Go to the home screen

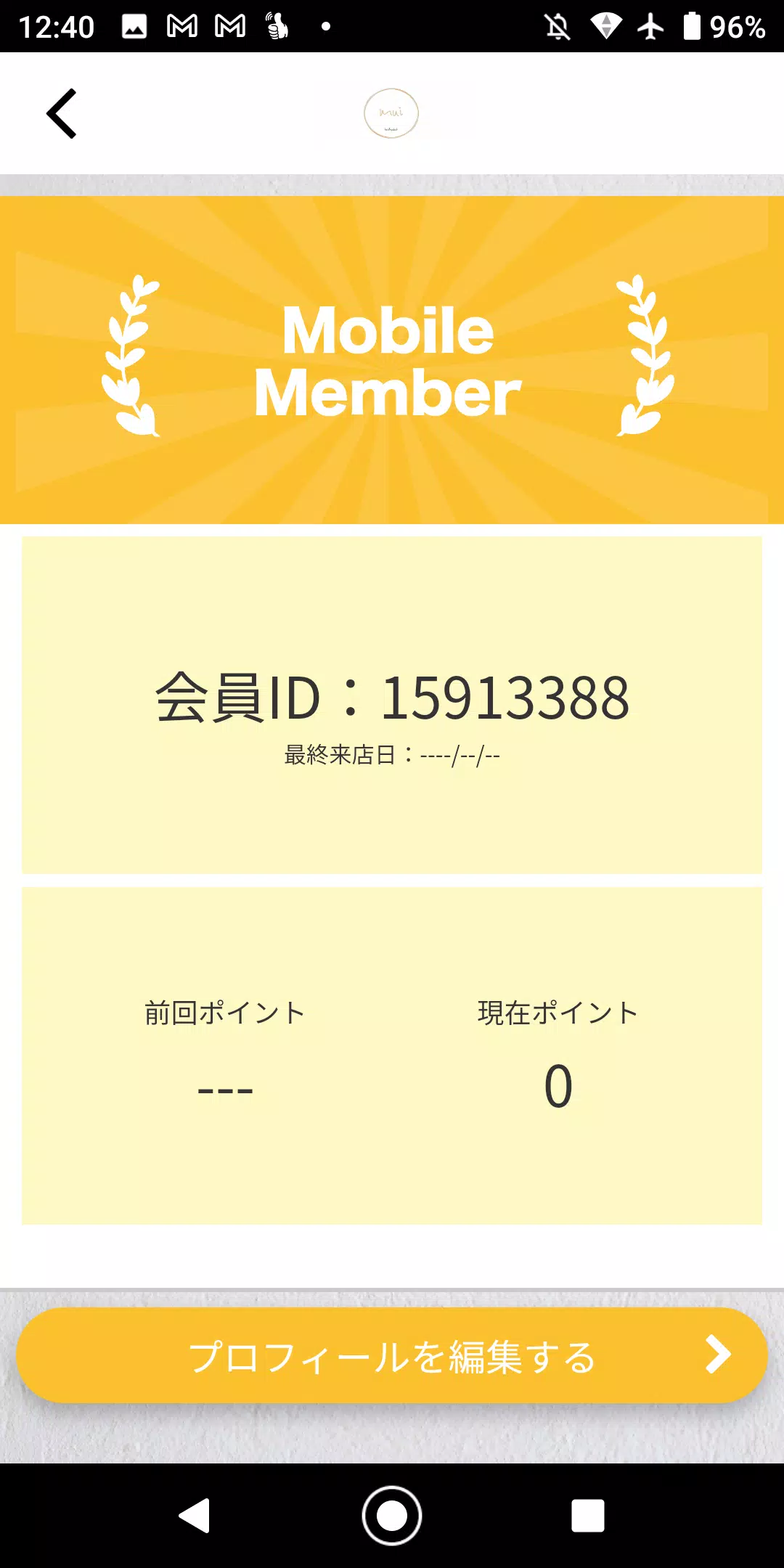coord(392,1516)
